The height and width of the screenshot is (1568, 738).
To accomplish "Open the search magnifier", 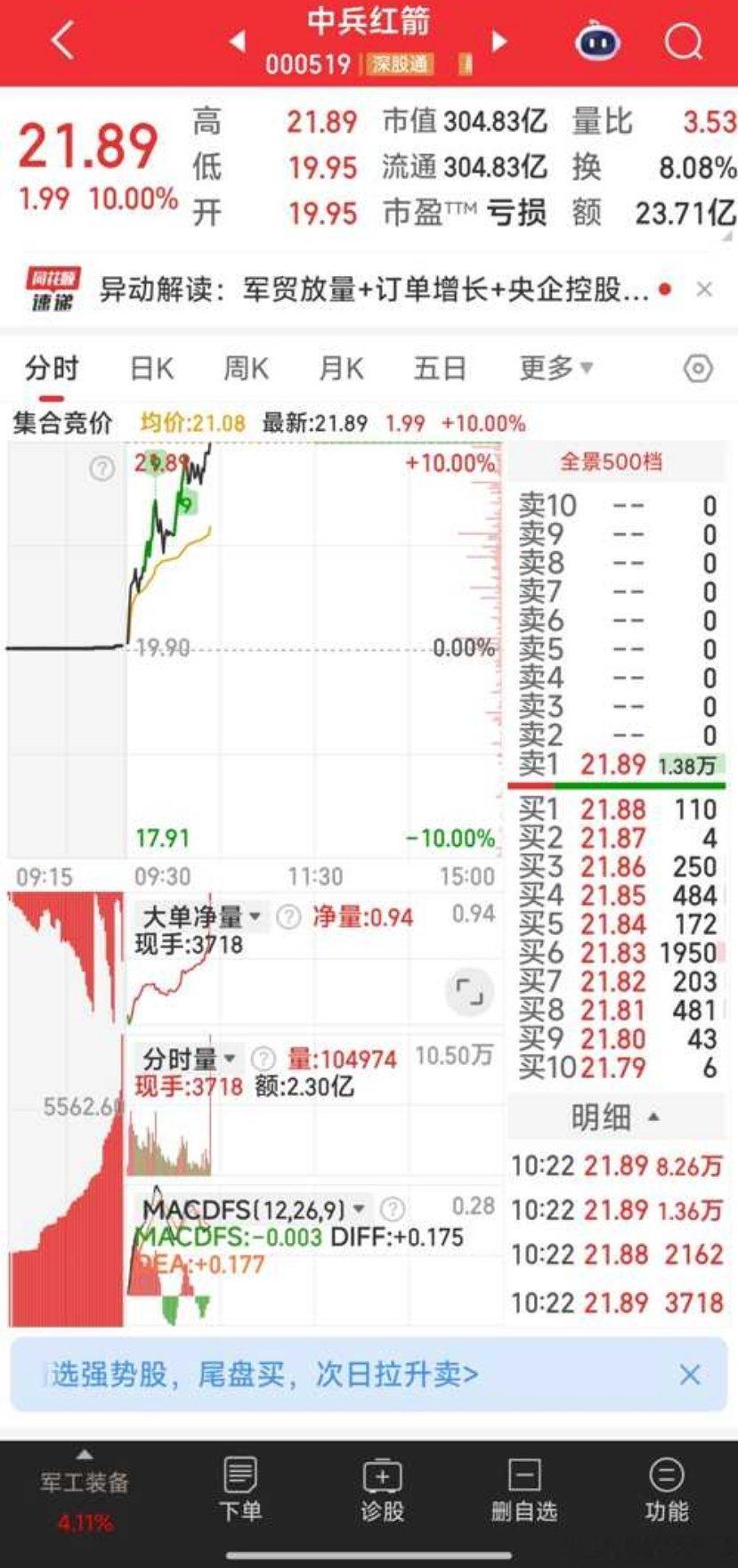I will [x=683, y=41].
